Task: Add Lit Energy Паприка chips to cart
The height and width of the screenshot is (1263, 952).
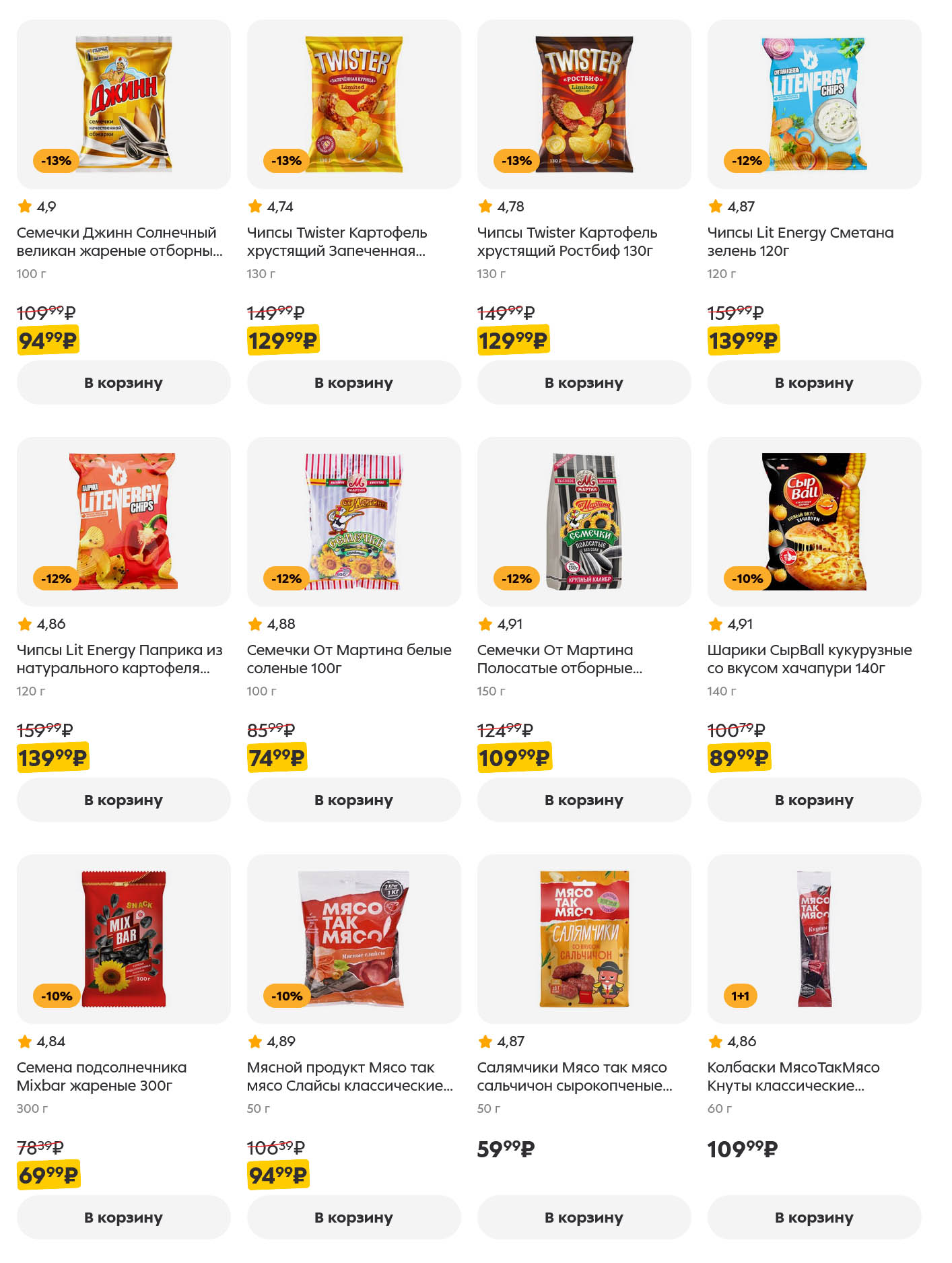Action: pyautogui.click(x=123, y=800)
